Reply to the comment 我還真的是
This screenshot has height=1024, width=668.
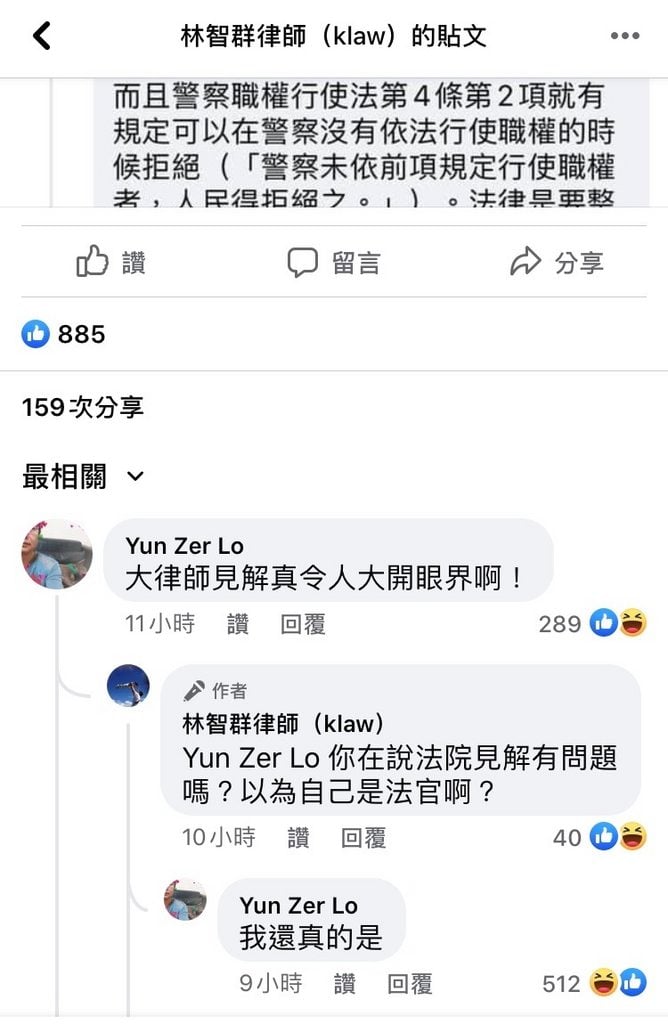tap(409, 983)
